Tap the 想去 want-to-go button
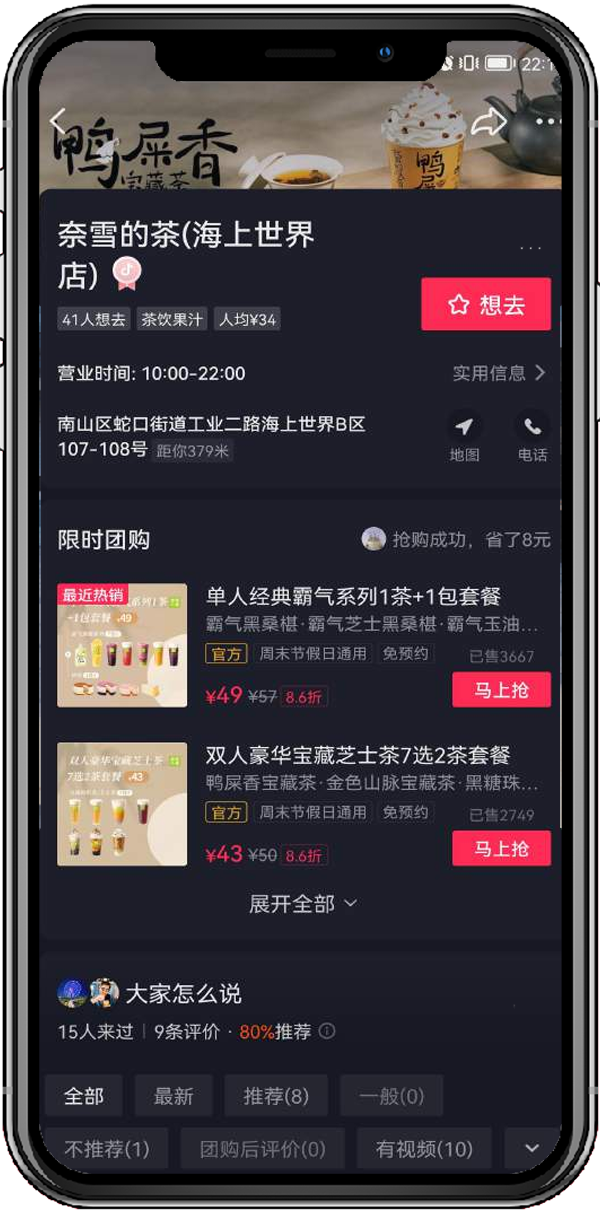This screenshot has width=600, height=1210. [486, 304]
